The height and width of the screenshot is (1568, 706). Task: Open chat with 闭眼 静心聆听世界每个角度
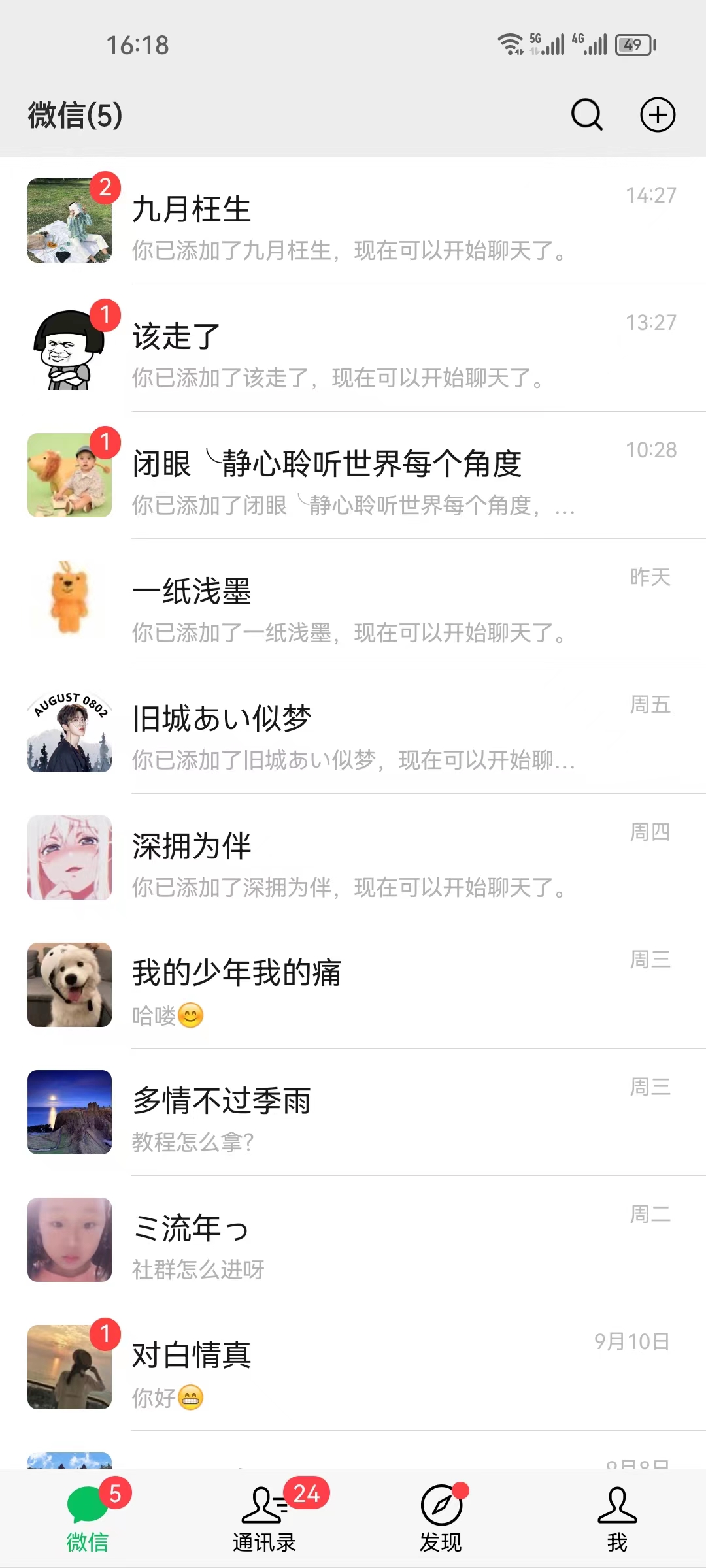click(x=353, y=476)
